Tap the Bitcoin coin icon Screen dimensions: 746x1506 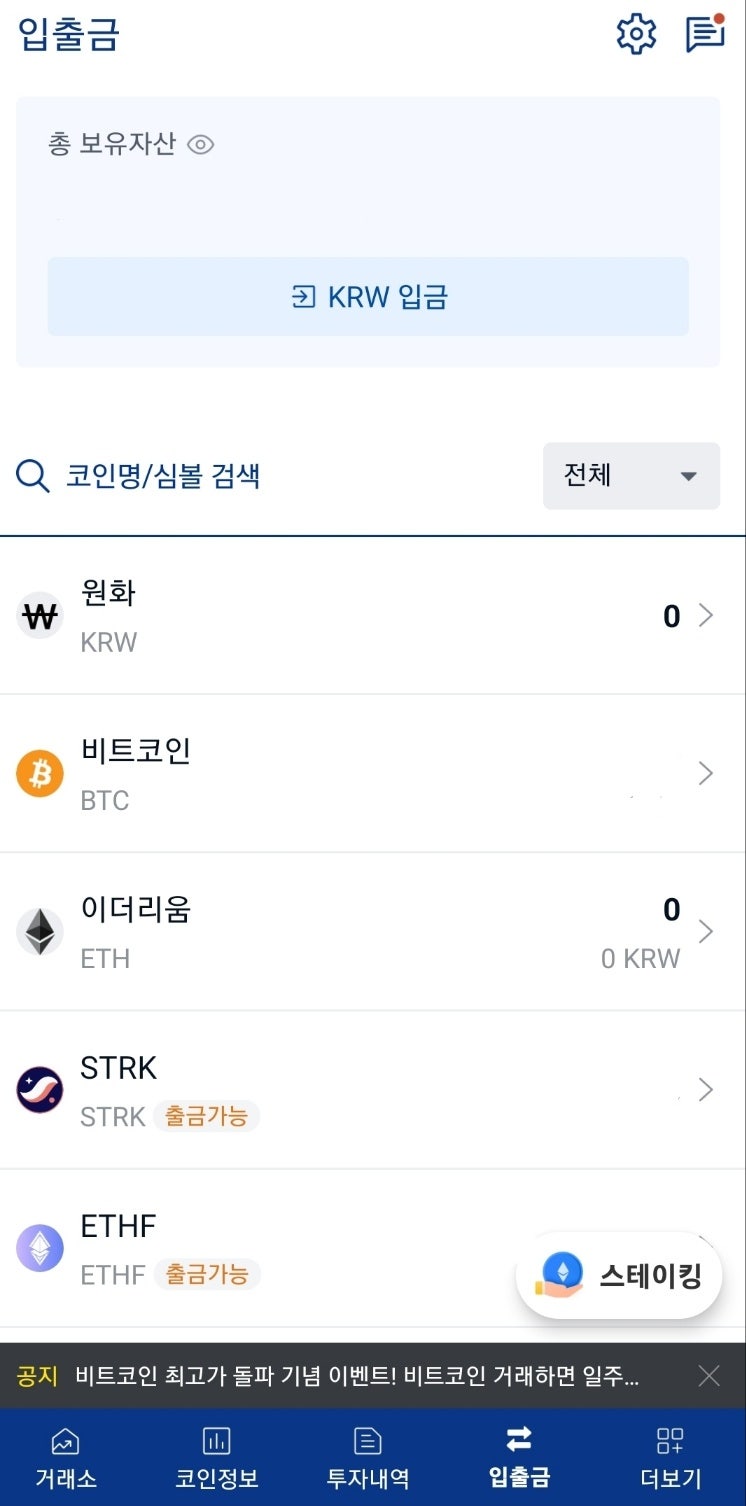pos(40,773)
